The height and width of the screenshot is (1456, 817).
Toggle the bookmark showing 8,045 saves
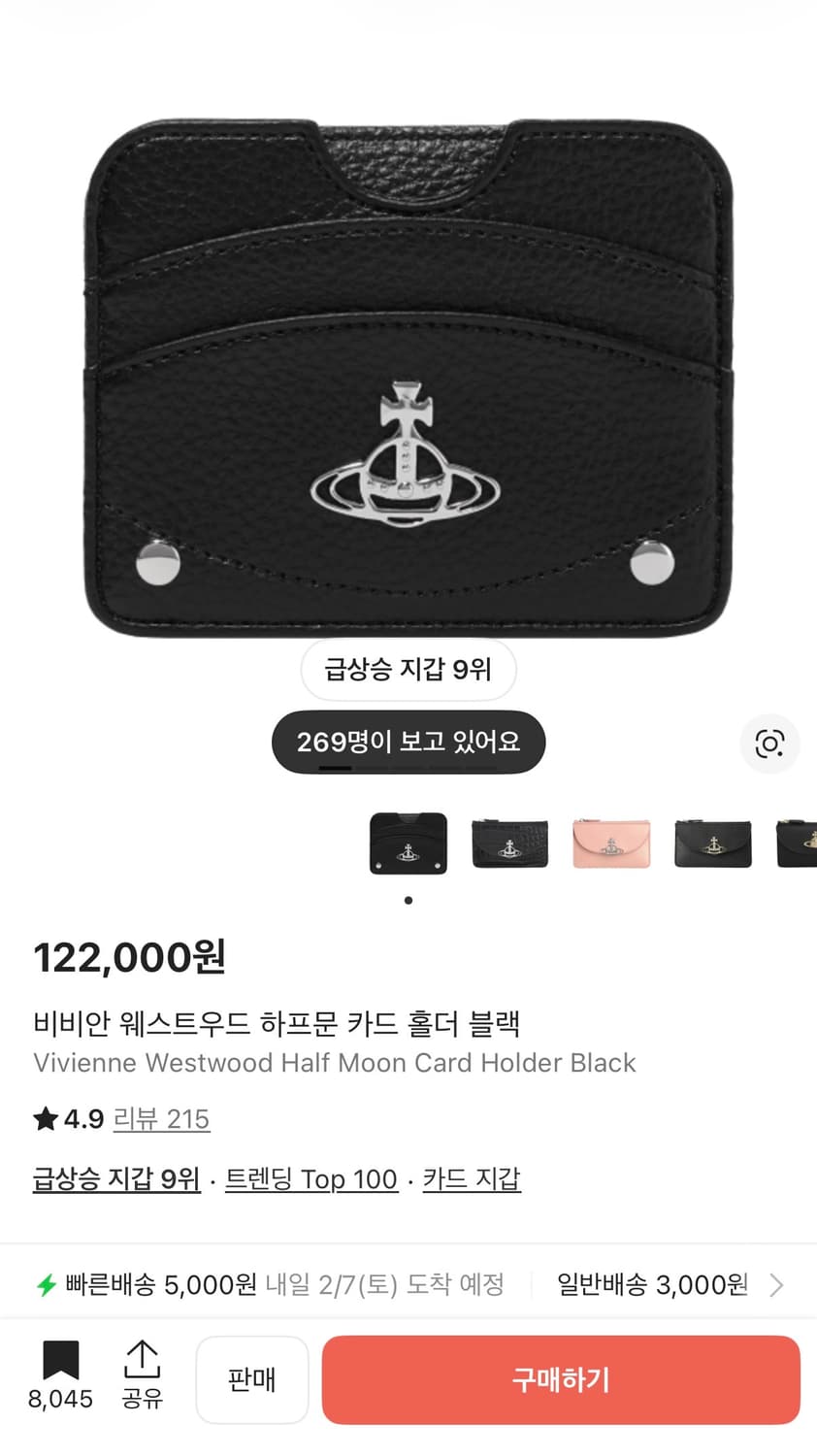point(61,1378)
